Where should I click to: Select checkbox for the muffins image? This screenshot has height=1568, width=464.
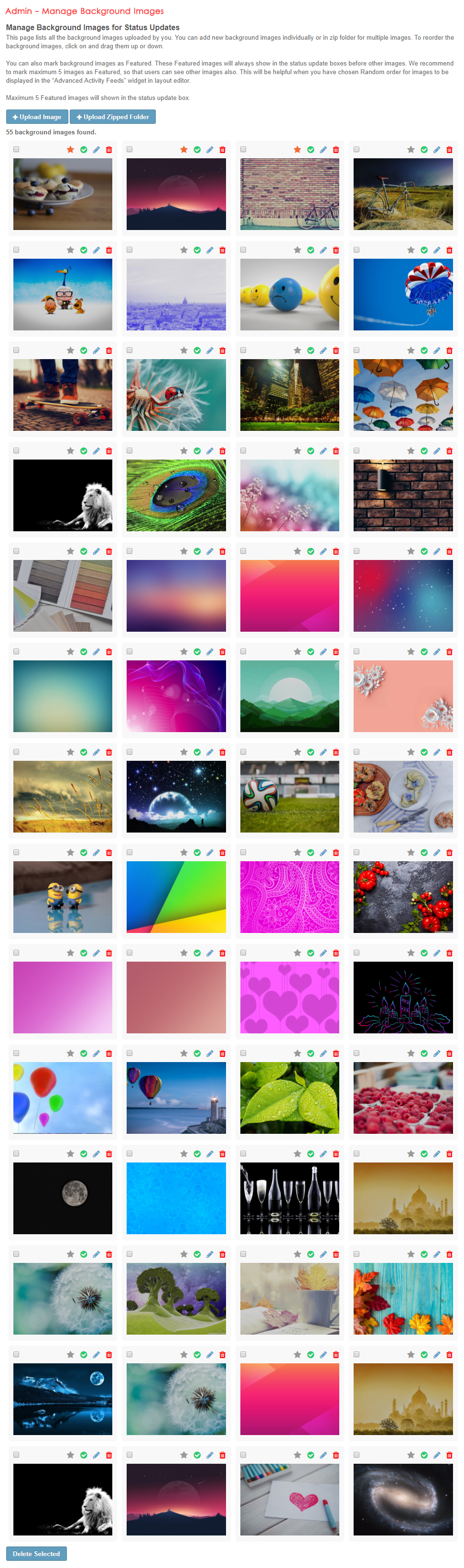coord(16,149)
